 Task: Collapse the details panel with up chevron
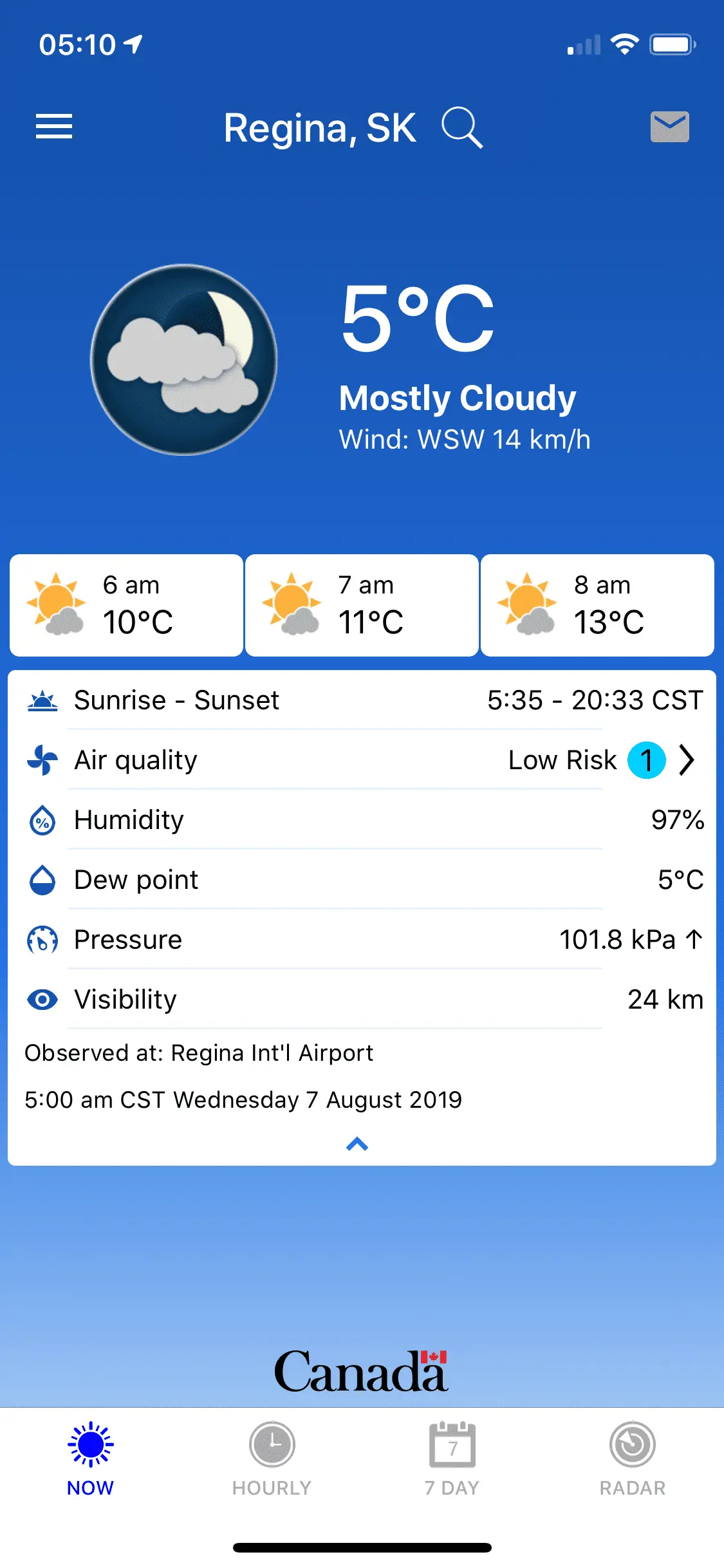click(357, 1144)
